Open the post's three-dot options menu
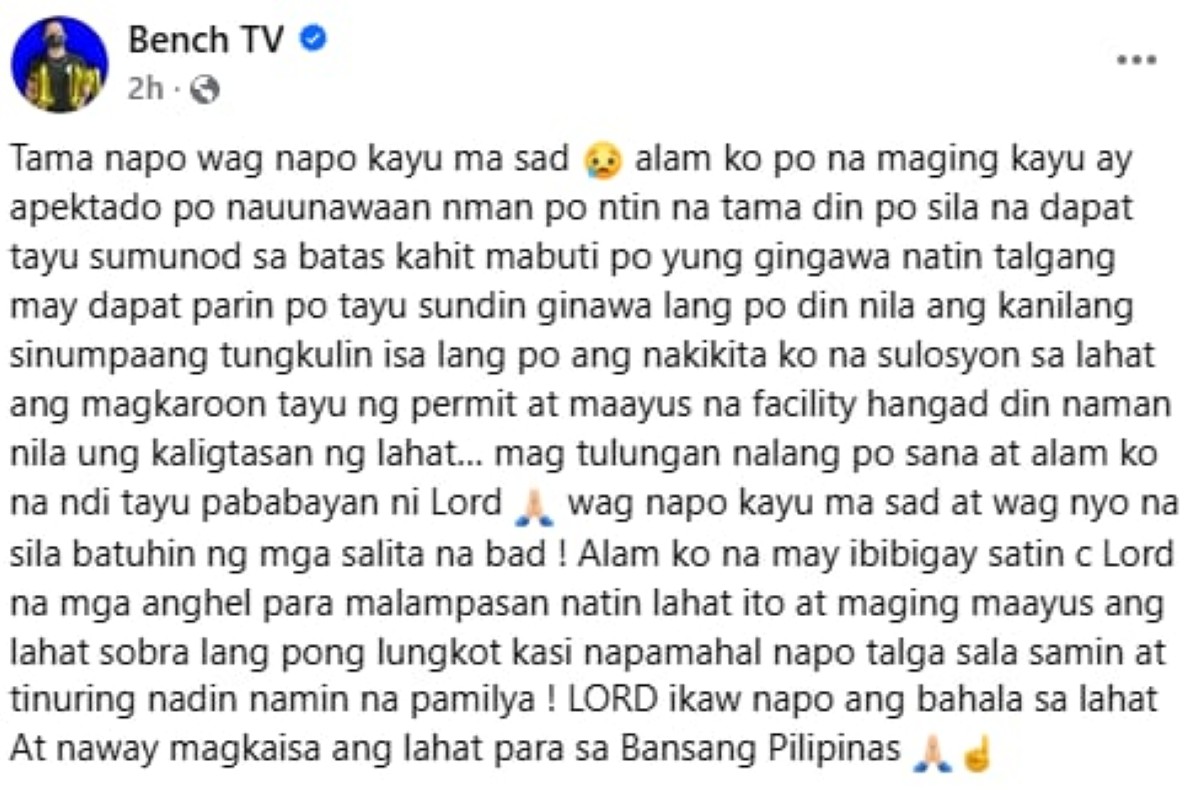The image size is (1200, 794). click(1136, 60)
